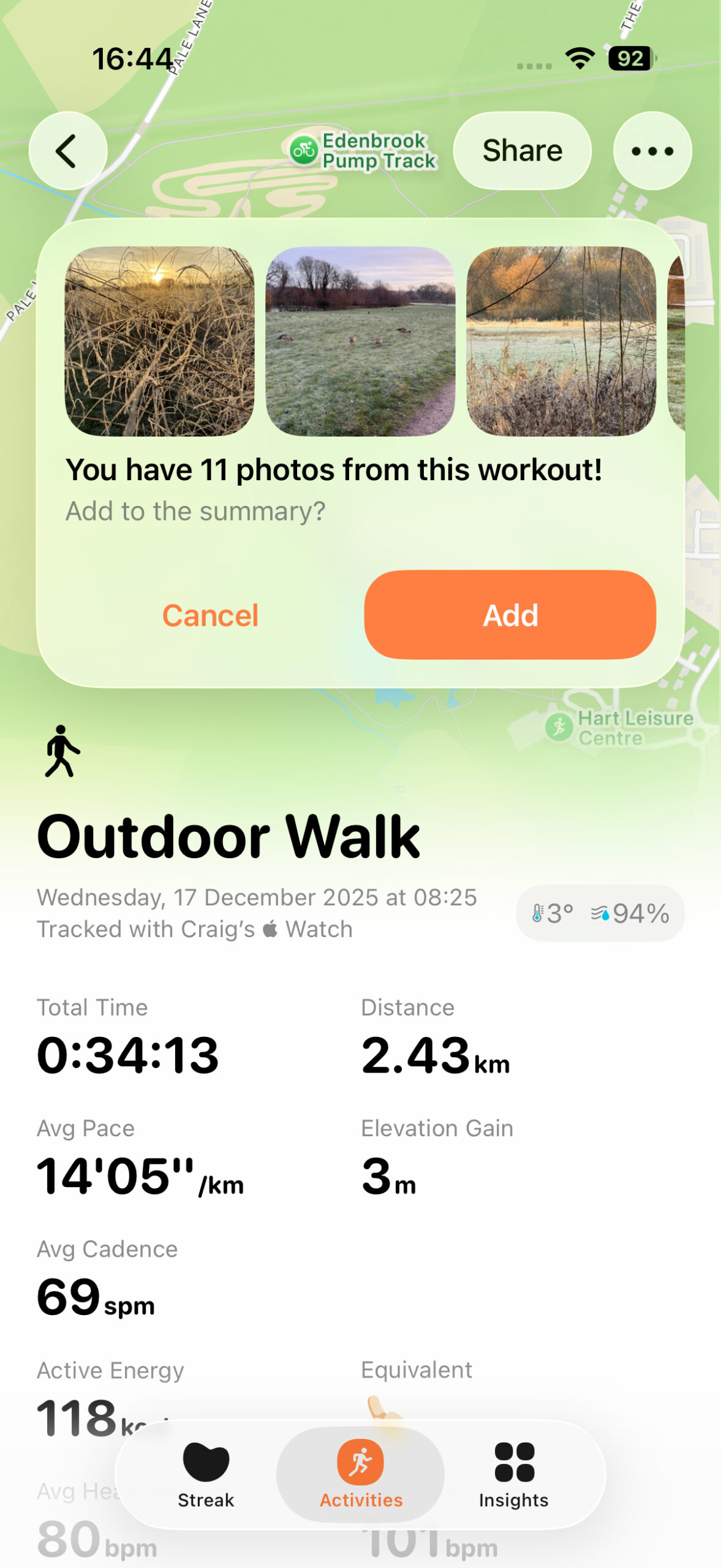The height and width of the screenshot is (1568, 721).
Task: Cancel adding photos to the summary
Action: pyautogui.click(x=210, y=615)
